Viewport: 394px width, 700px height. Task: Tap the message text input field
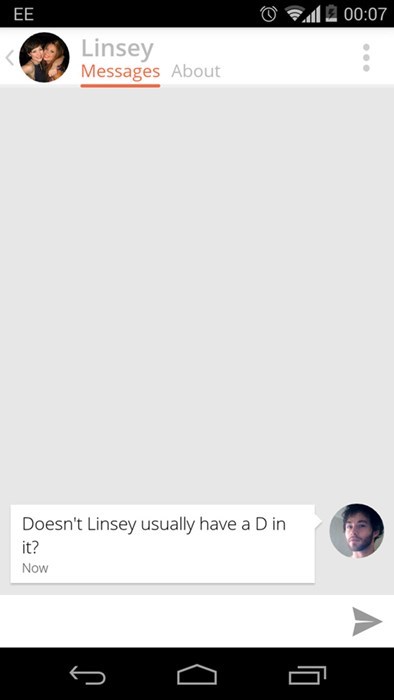point(172,621)
